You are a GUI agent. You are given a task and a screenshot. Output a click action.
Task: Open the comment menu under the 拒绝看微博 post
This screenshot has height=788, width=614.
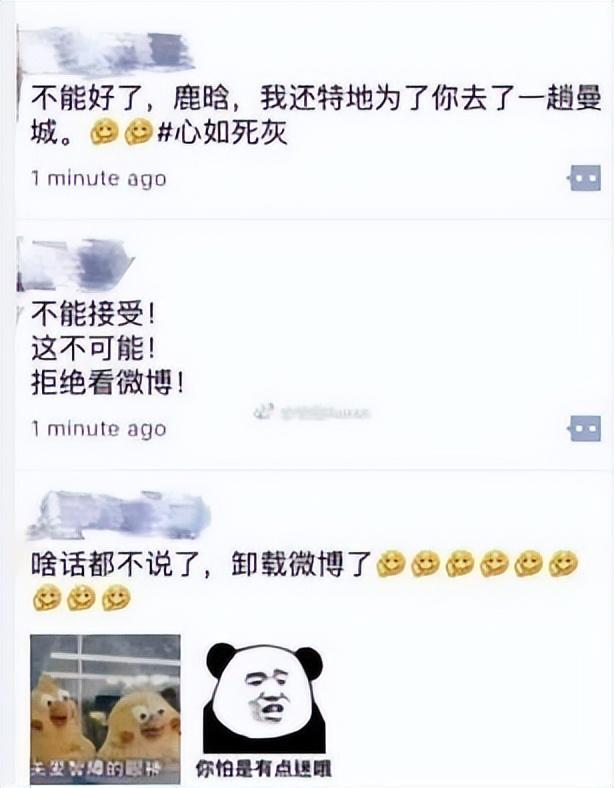click(584, 429)
